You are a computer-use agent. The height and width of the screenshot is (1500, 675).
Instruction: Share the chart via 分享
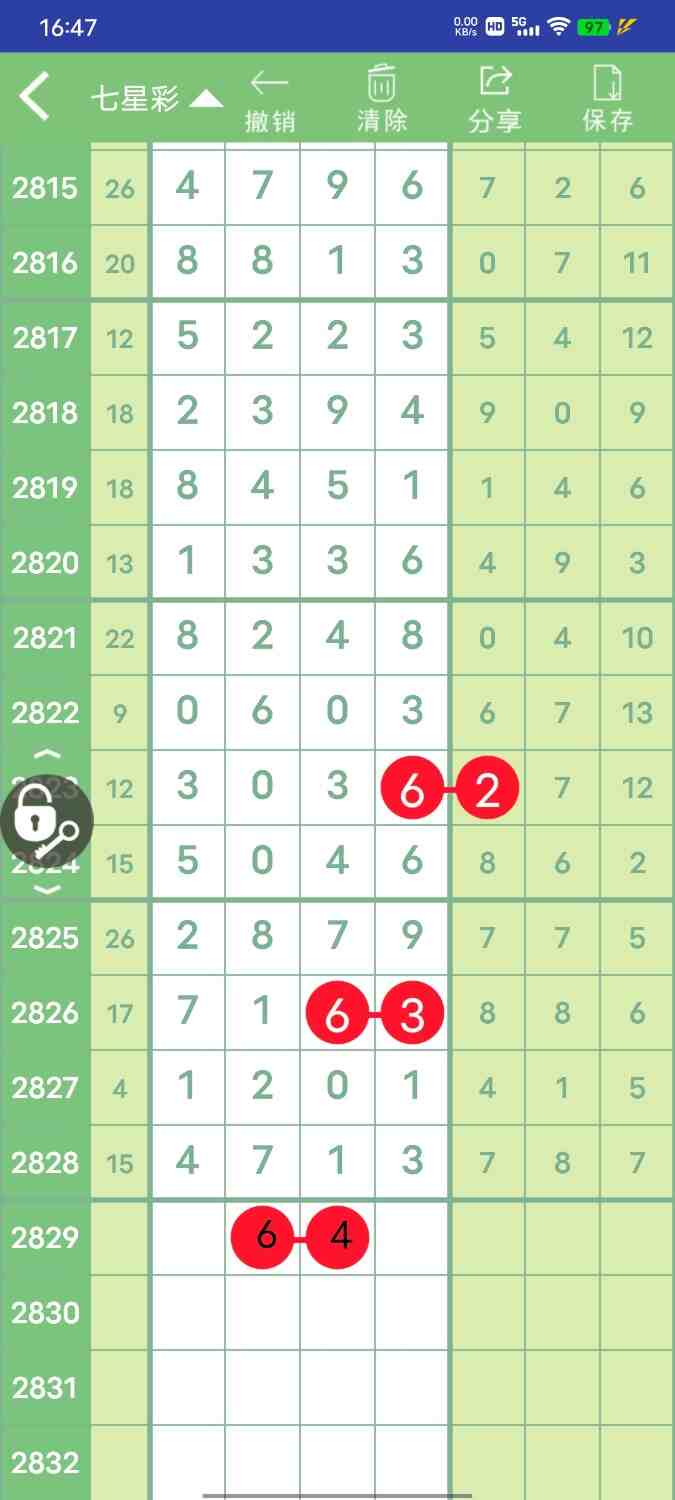495,100
